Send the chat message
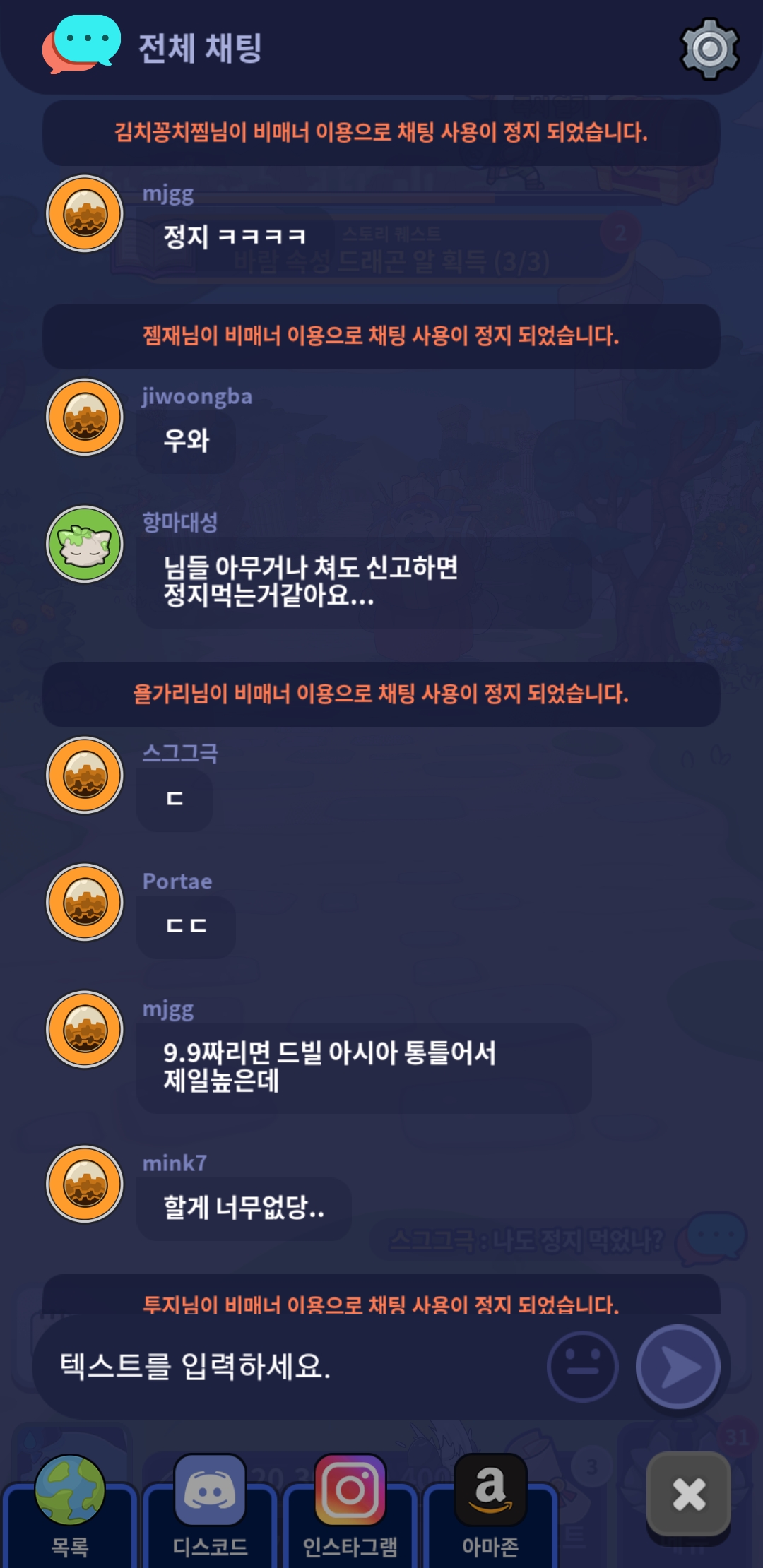This screenshot has width=763, height=1568. (x=678, y=1367)
